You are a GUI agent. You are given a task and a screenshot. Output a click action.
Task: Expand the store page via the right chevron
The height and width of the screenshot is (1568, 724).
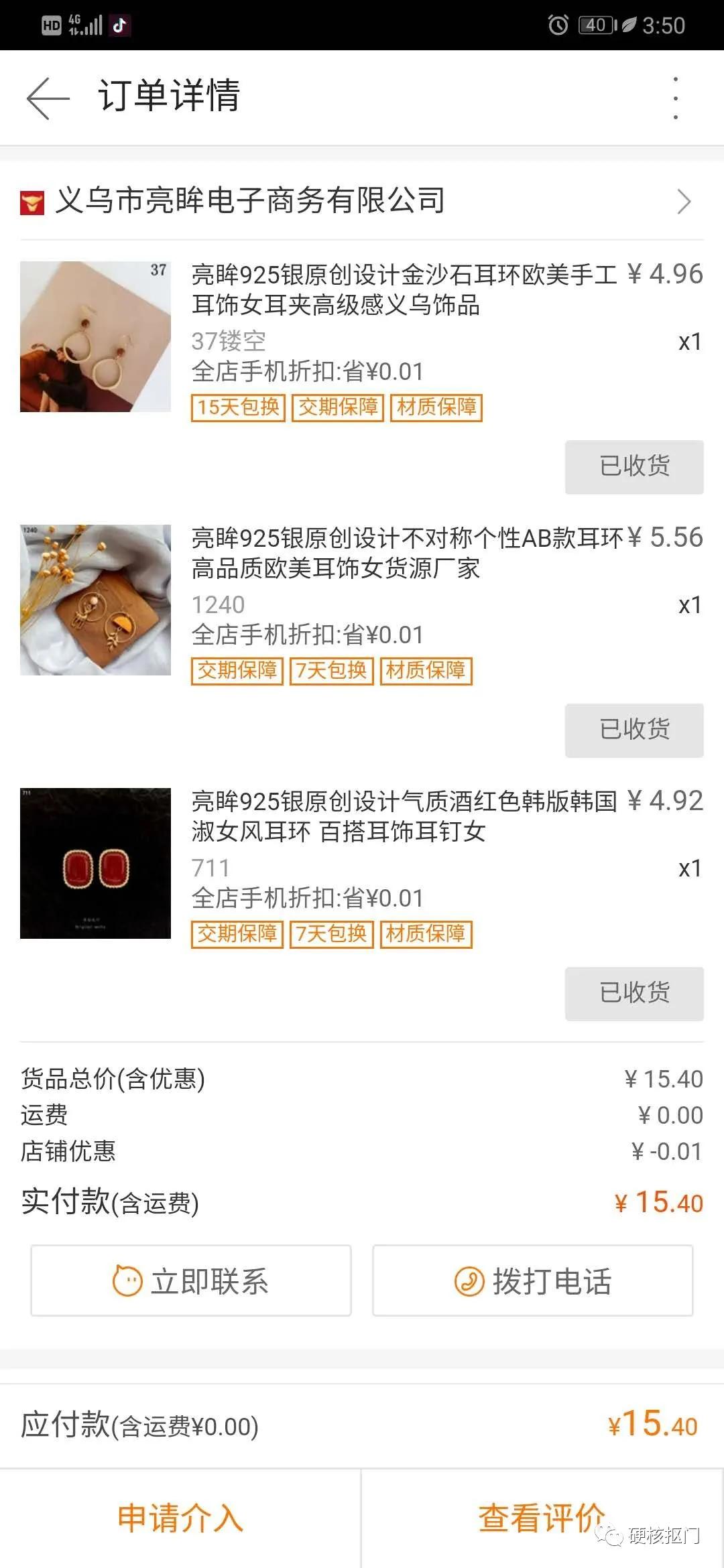[x=684, y=202]
